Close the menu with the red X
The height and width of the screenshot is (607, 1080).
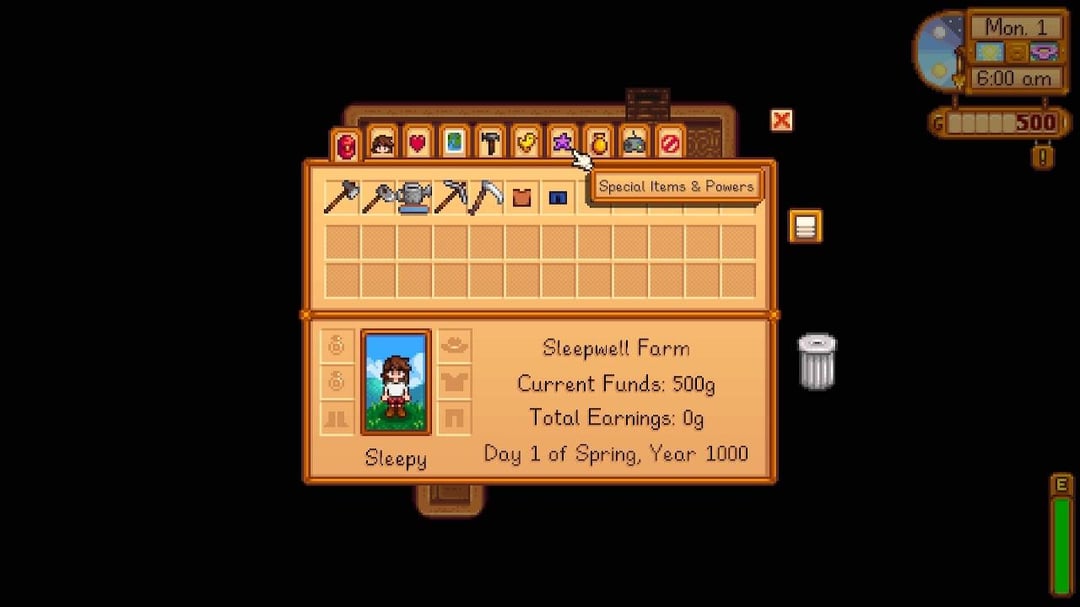coord(782,121)
